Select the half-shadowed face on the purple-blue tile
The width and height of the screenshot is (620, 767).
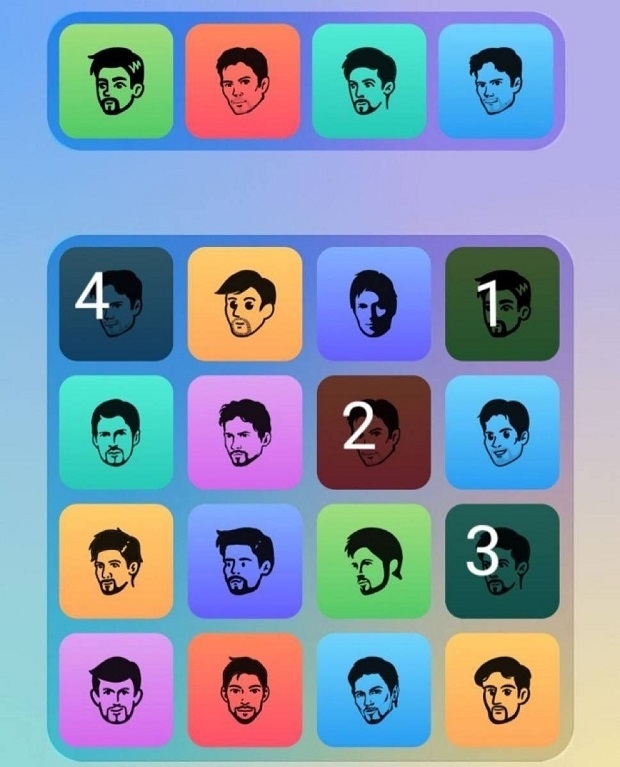point(373,304)
